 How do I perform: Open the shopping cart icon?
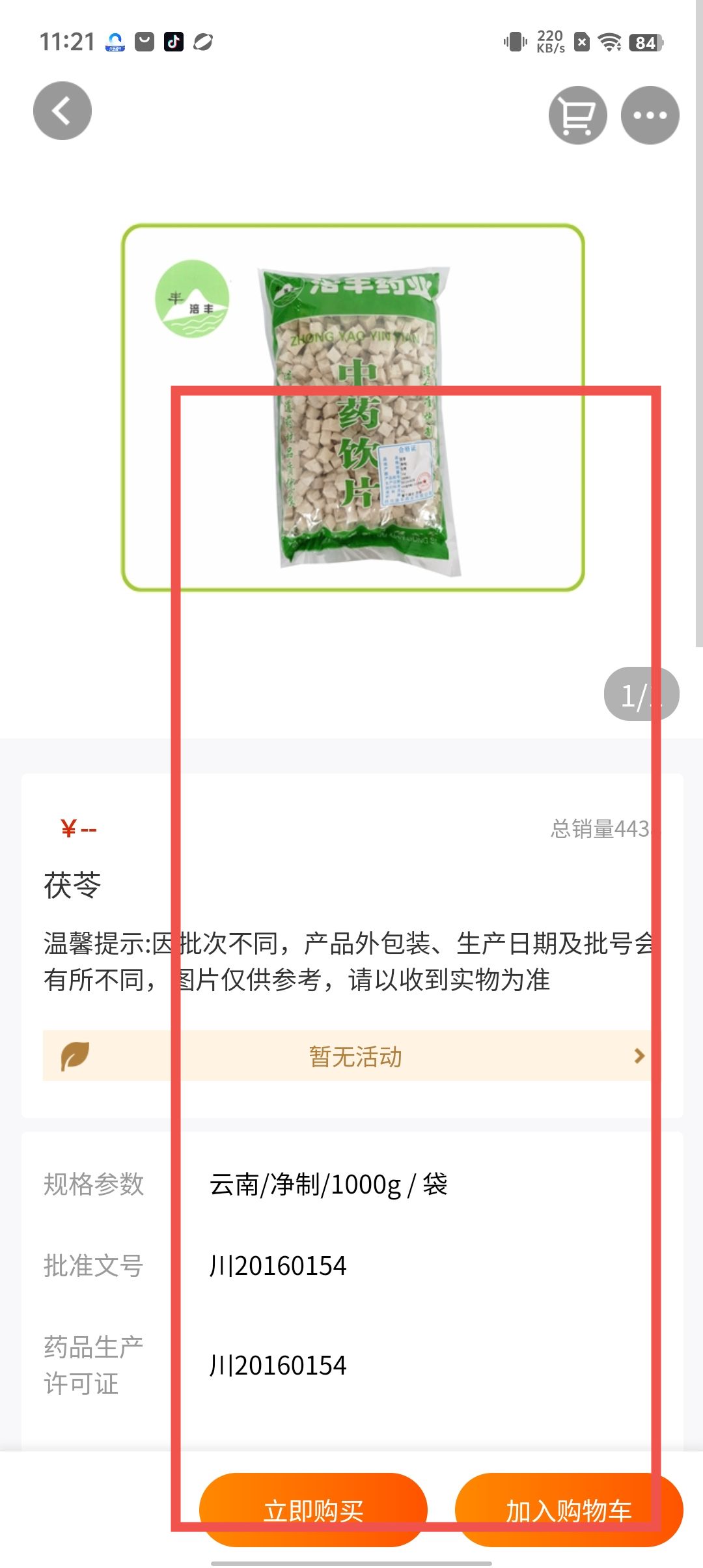pyautogui.click(x=577, y=115)
